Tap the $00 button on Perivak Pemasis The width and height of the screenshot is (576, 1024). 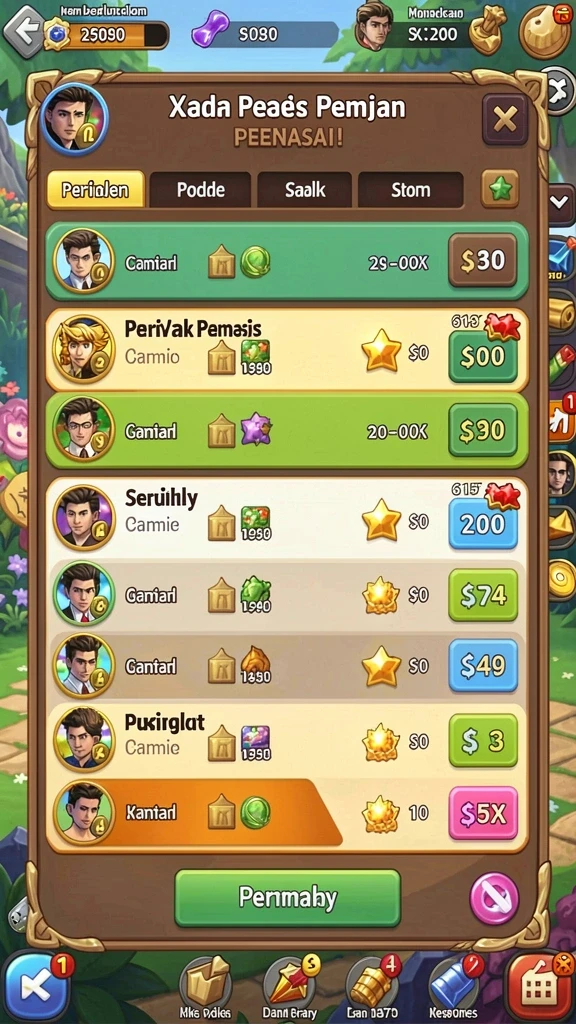click(x=483, y=357)
